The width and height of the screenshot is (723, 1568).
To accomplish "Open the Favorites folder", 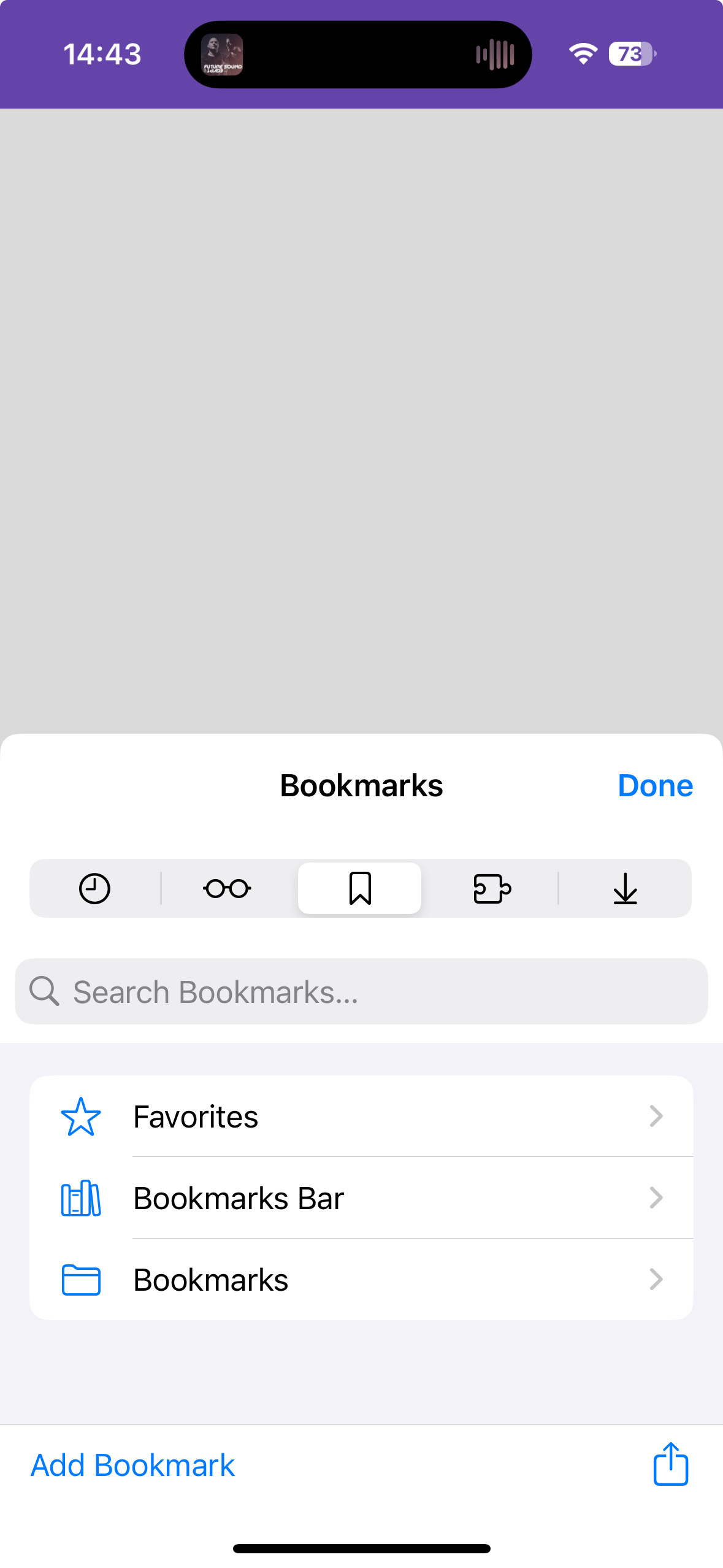I will pos(361,1116).
